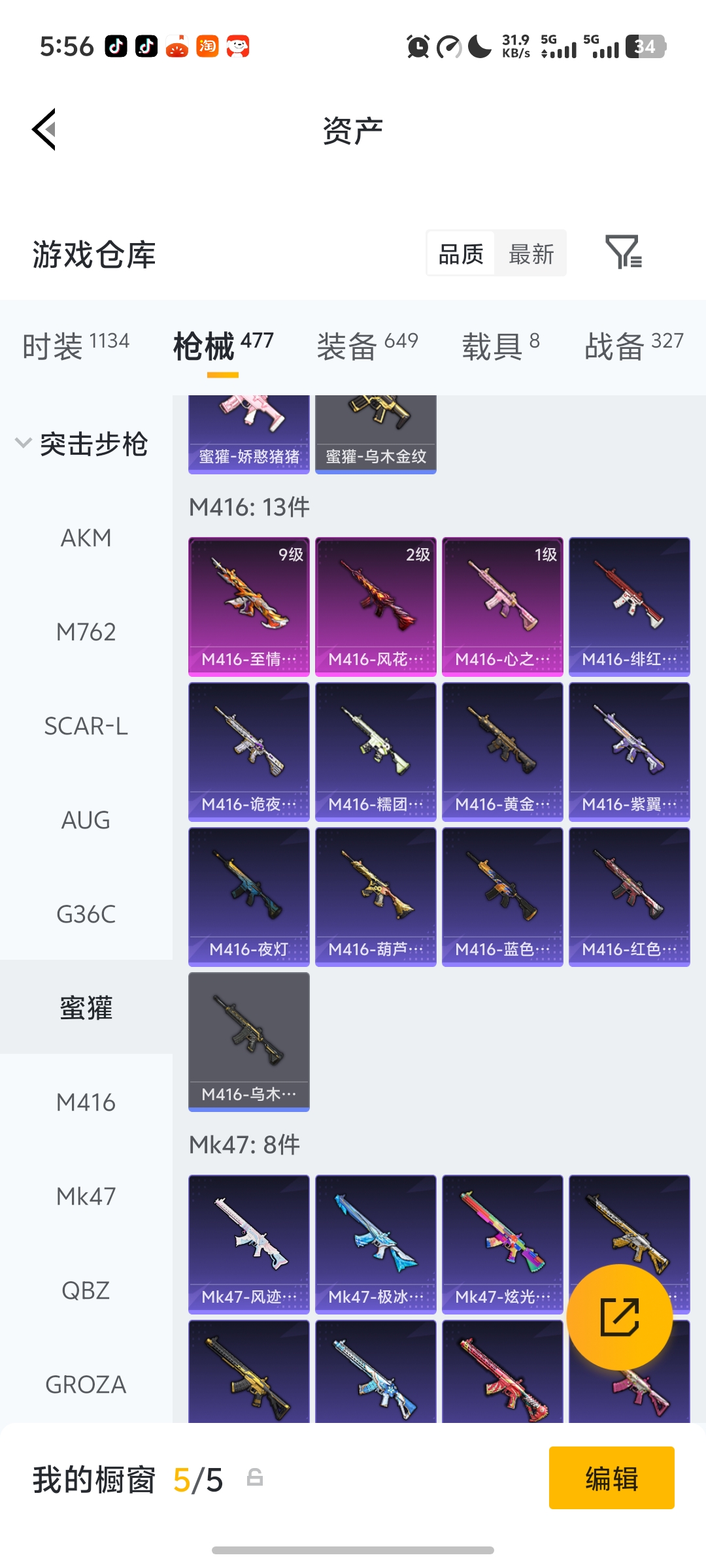706x1568 pixels.
Task: Open the M416-黄金 skin tile
Action: 502,751
